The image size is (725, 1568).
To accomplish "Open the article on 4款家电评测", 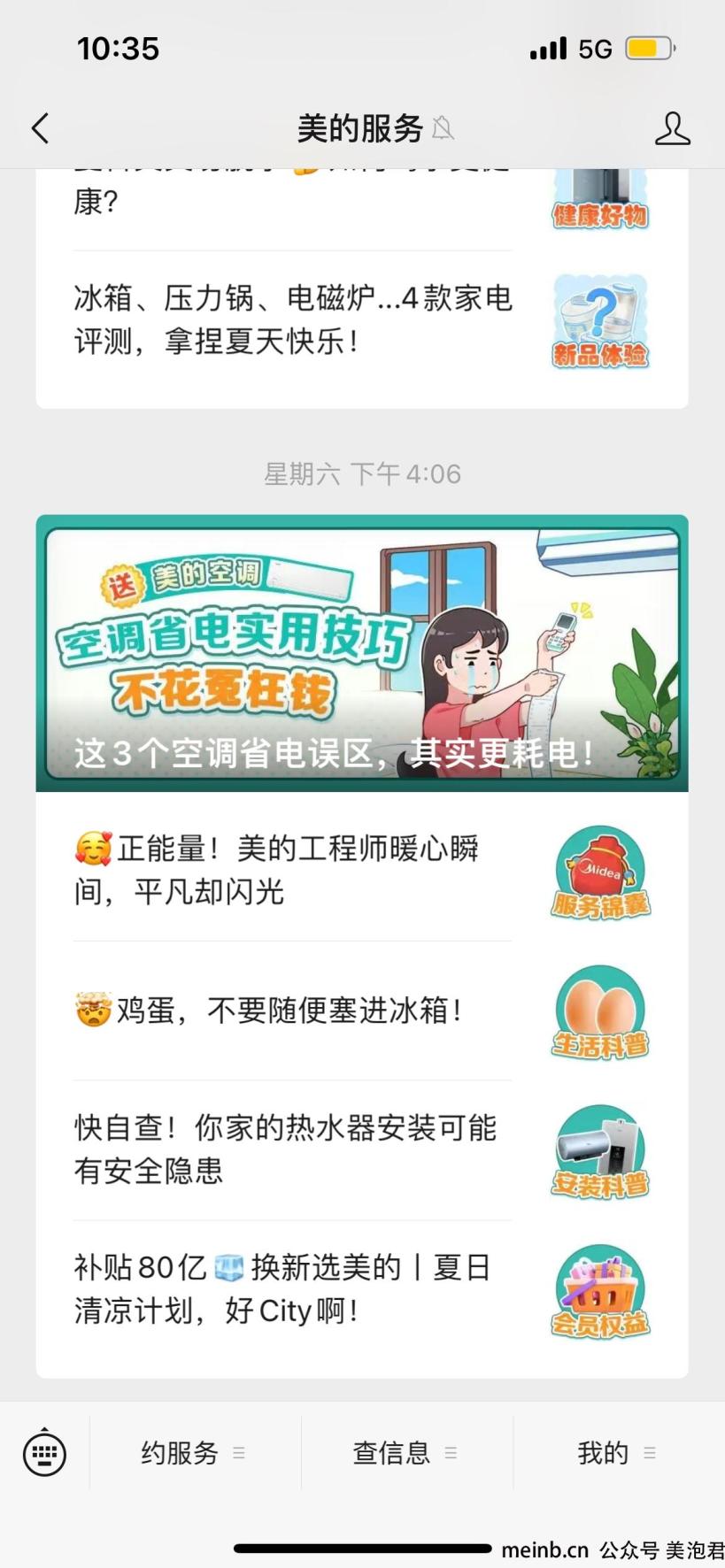I will [x=292, y=319].
